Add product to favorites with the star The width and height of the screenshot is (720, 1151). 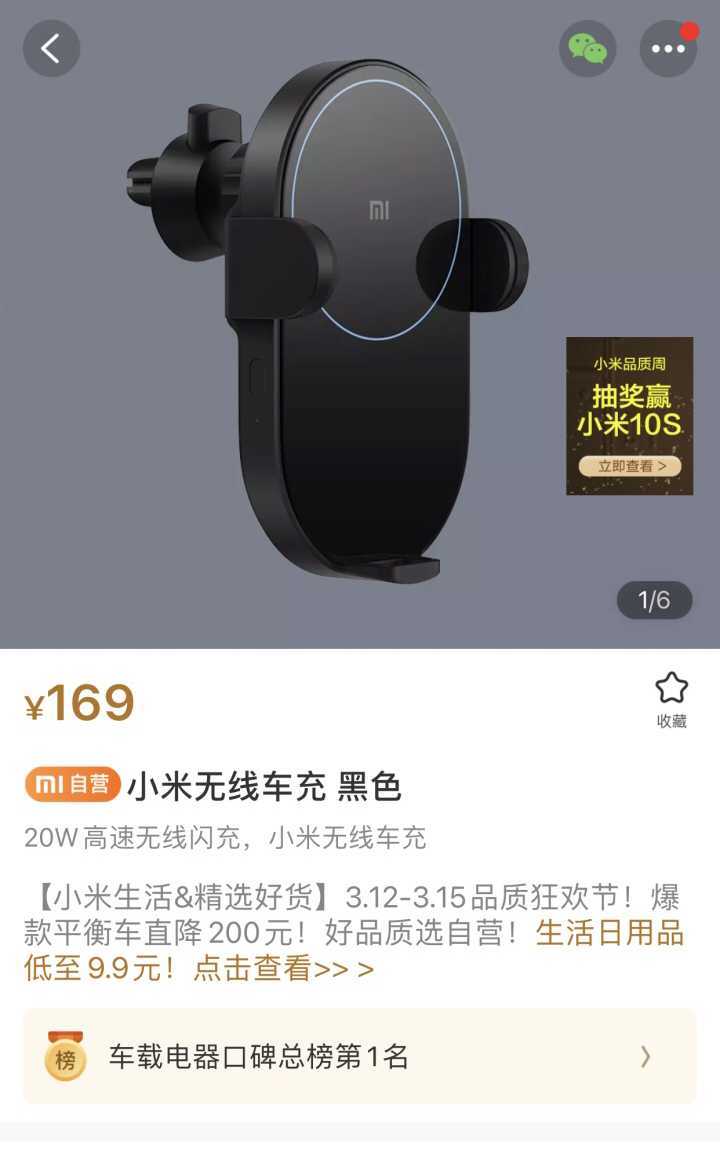click(x=672, y=689)
